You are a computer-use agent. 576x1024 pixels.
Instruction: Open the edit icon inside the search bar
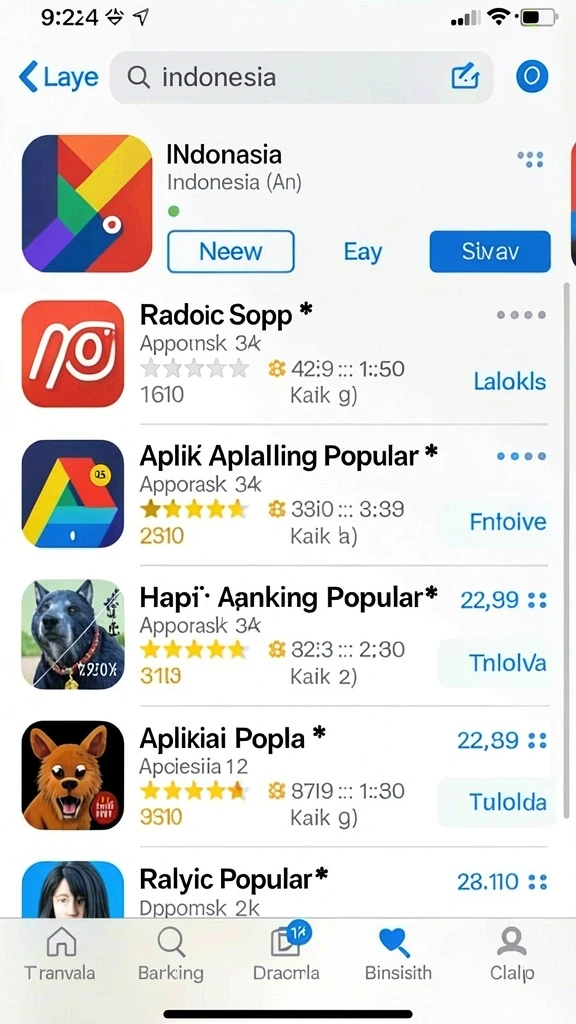point(466,78)
